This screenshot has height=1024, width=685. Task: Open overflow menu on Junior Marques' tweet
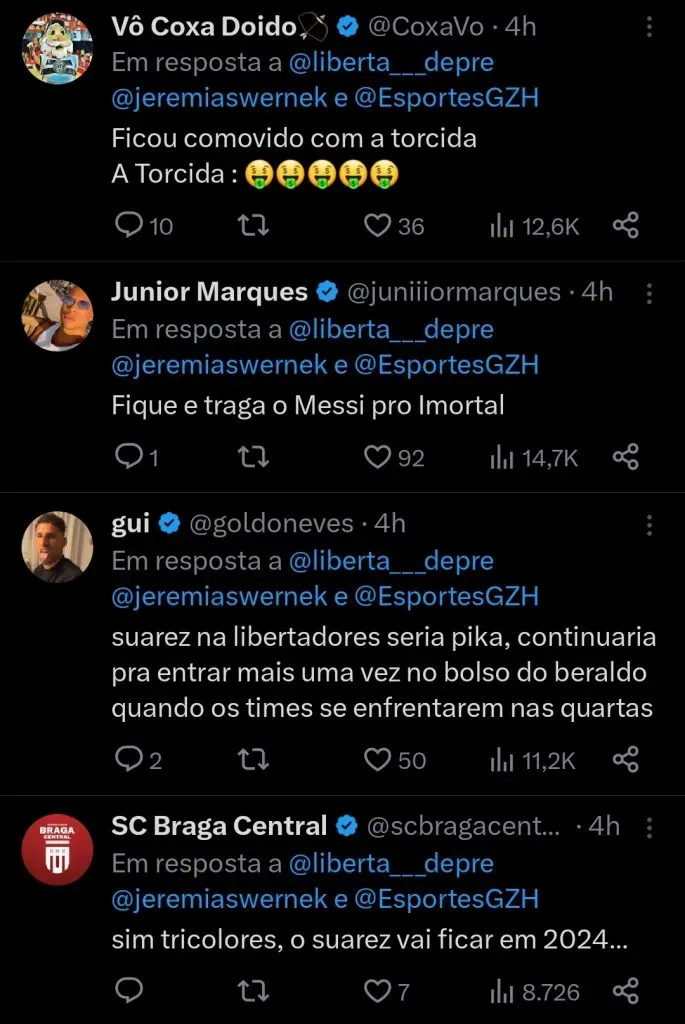650,293
